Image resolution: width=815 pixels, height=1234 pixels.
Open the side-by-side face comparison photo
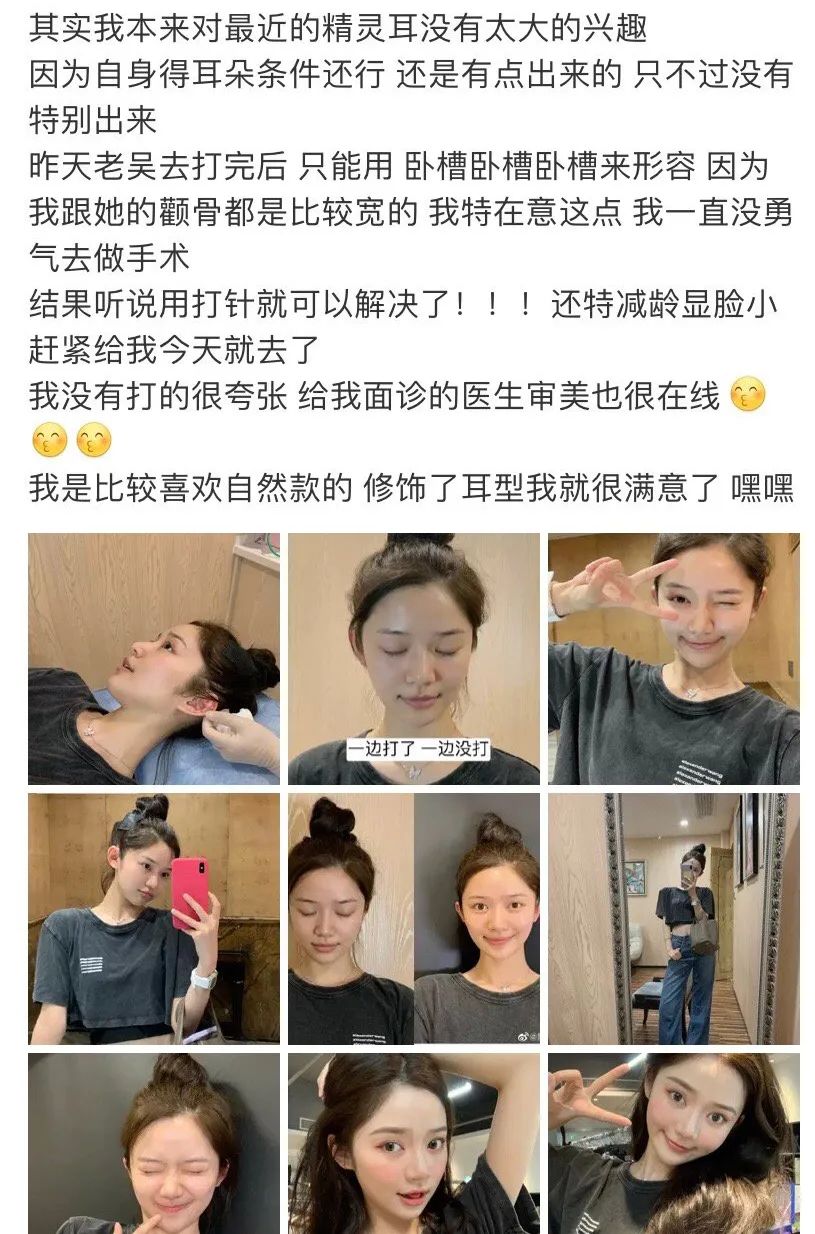pyautogui.click(x=414, y=918)
